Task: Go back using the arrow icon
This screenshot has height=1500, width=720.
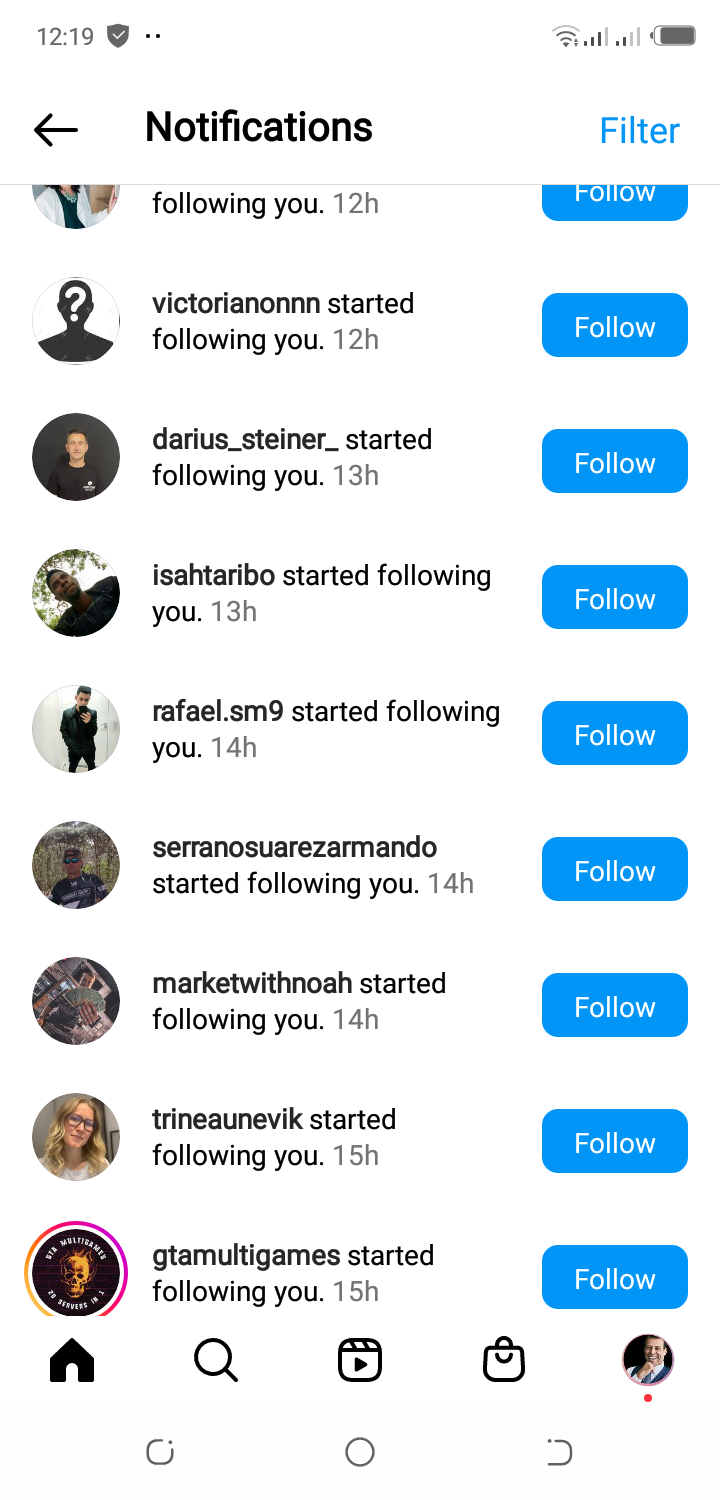Action: (56, 129)
